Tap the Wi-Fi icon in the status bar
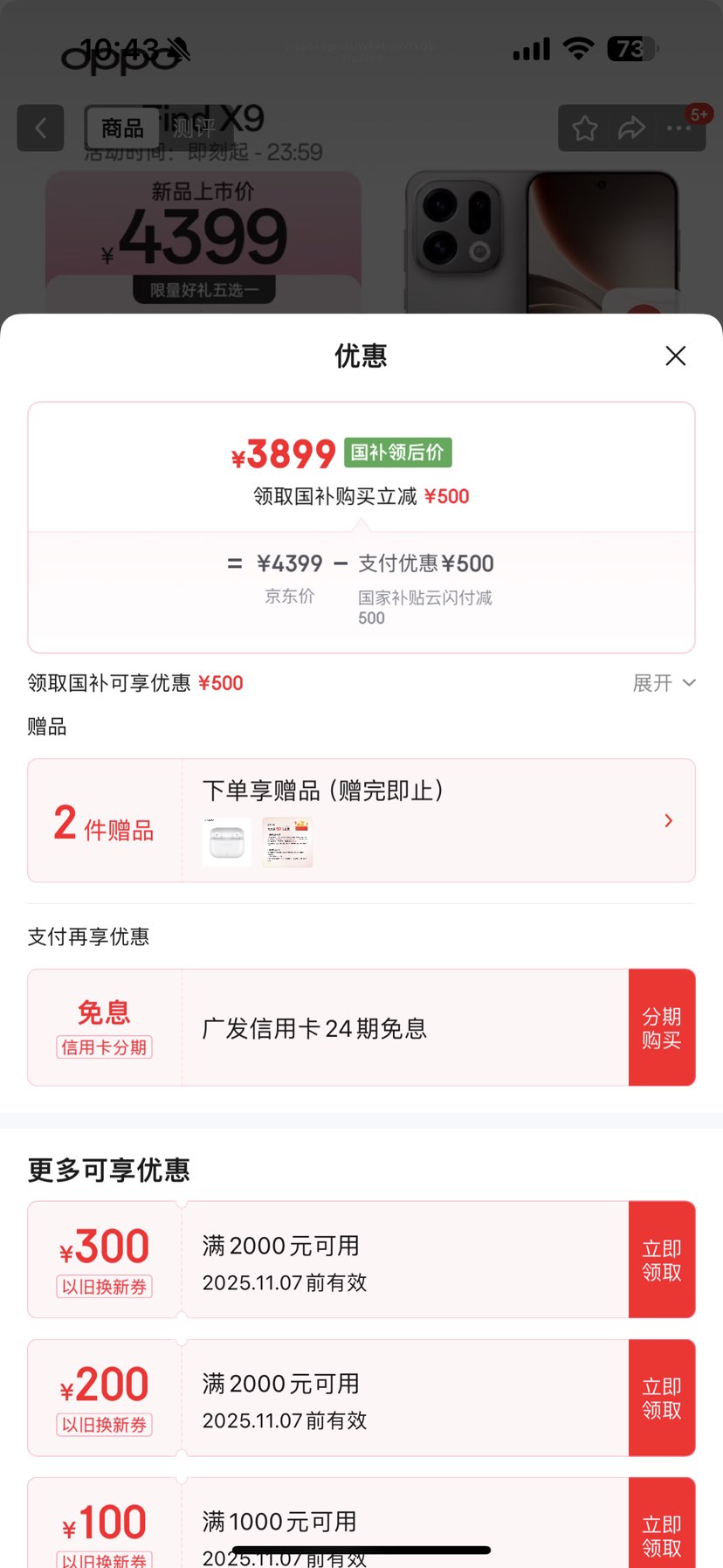The image size is (723, 1568). click(578, 50)
